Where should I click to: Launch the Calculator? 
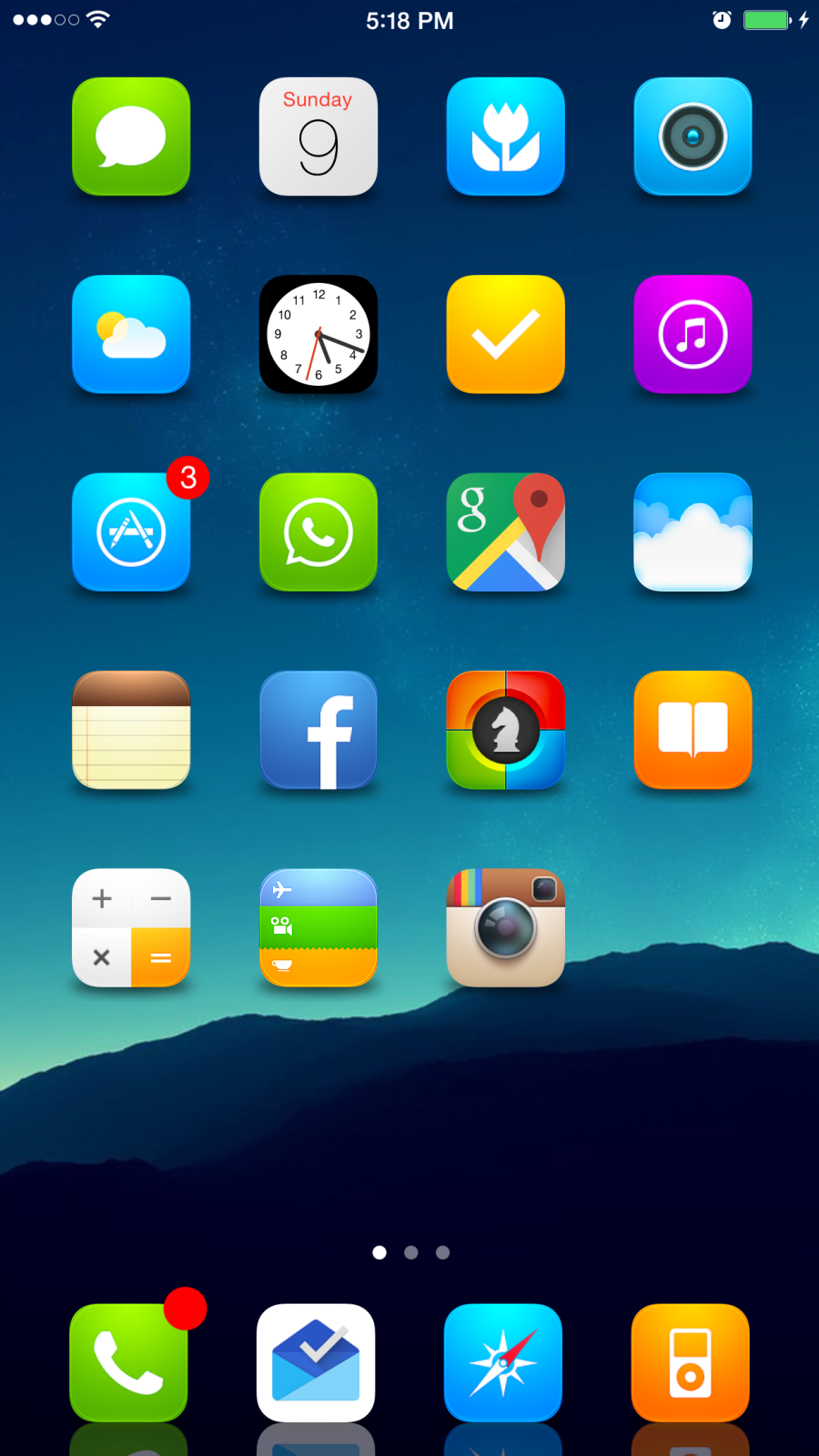[131, 927]
